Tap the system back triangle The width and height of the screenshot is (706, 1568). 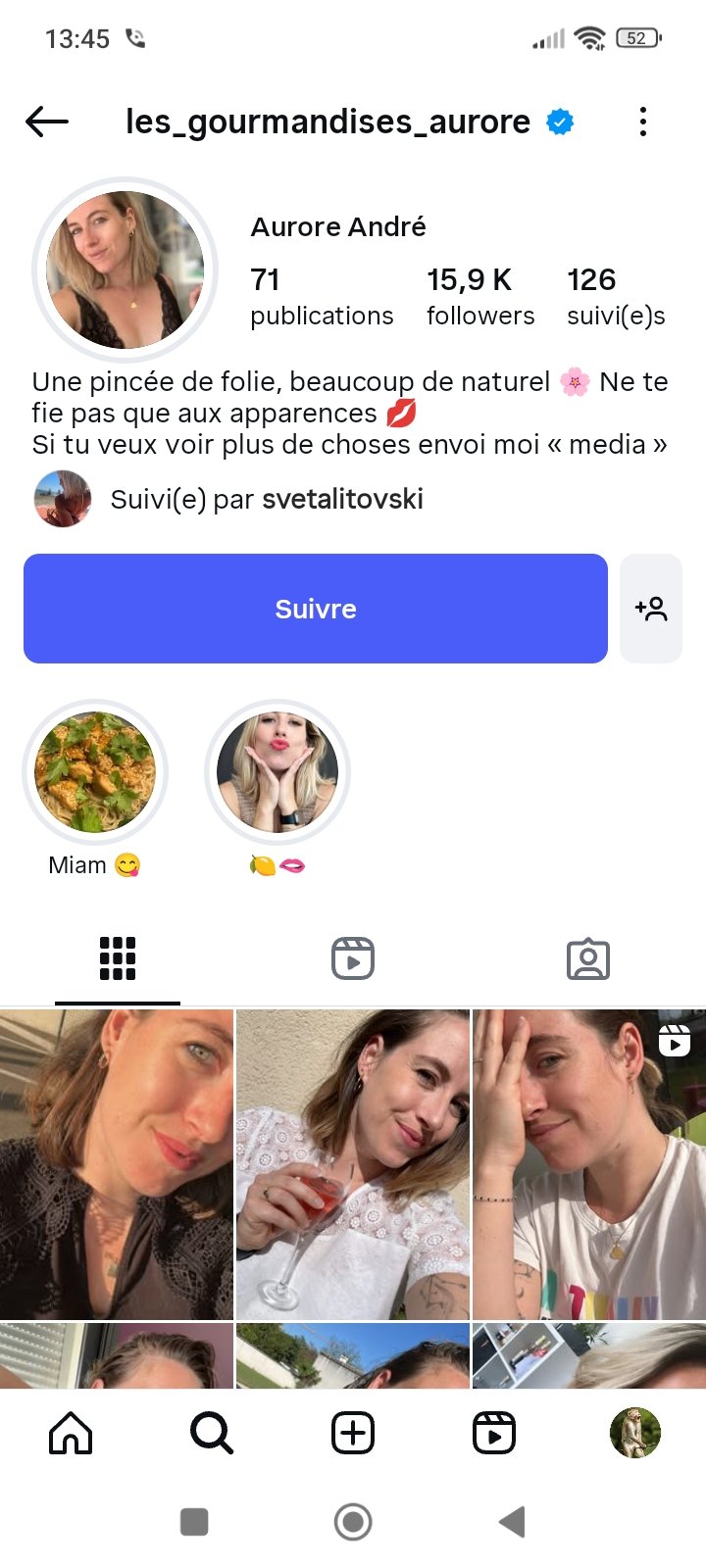click(512, 1522)
